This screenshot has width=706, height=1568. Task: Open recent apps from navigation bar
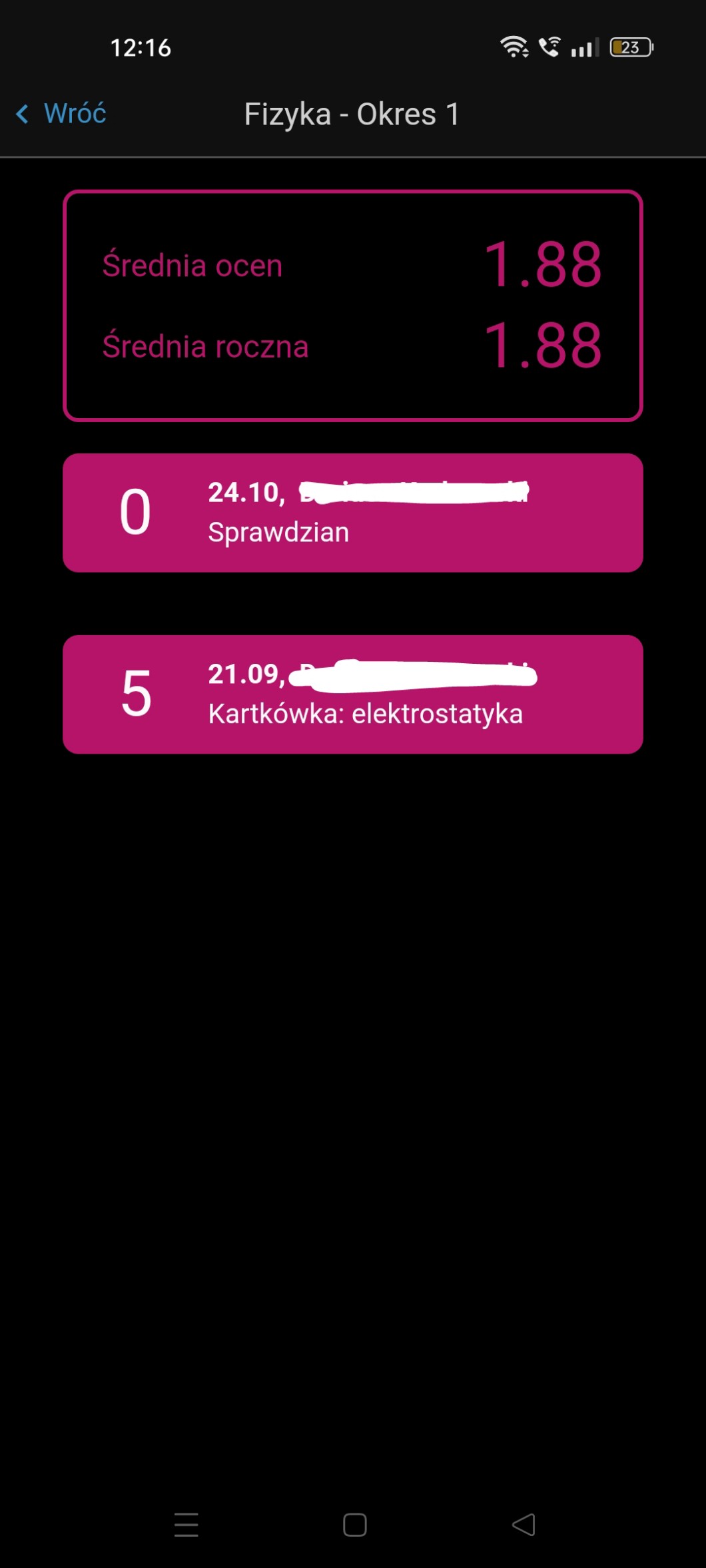click(186, 1524)
